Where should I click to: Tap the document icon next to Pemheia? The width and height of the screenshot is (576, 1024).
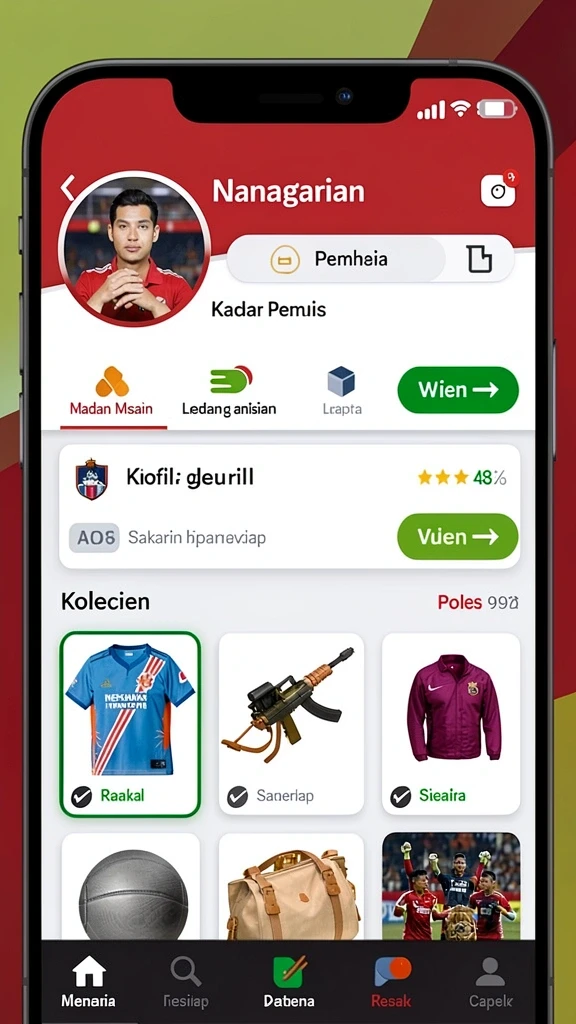pyautogui.click(x=479, y=259)
